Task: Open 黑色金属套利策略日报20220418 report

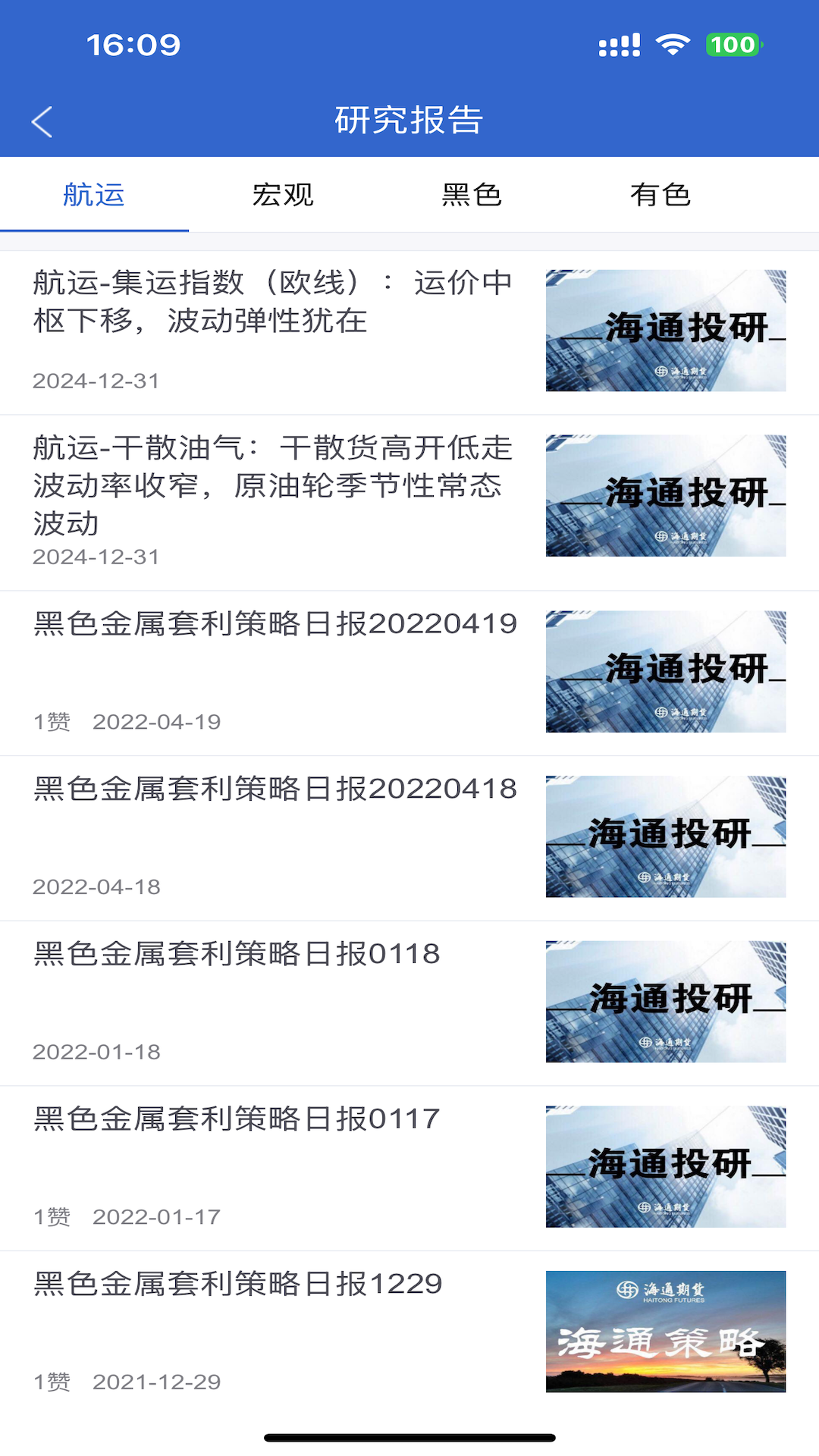Action: point(275,789)
